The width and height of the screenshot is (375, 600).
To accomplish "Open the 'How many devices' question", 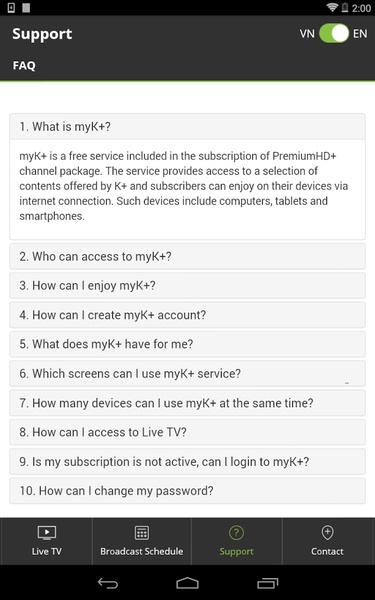I will tap(187, 403).
